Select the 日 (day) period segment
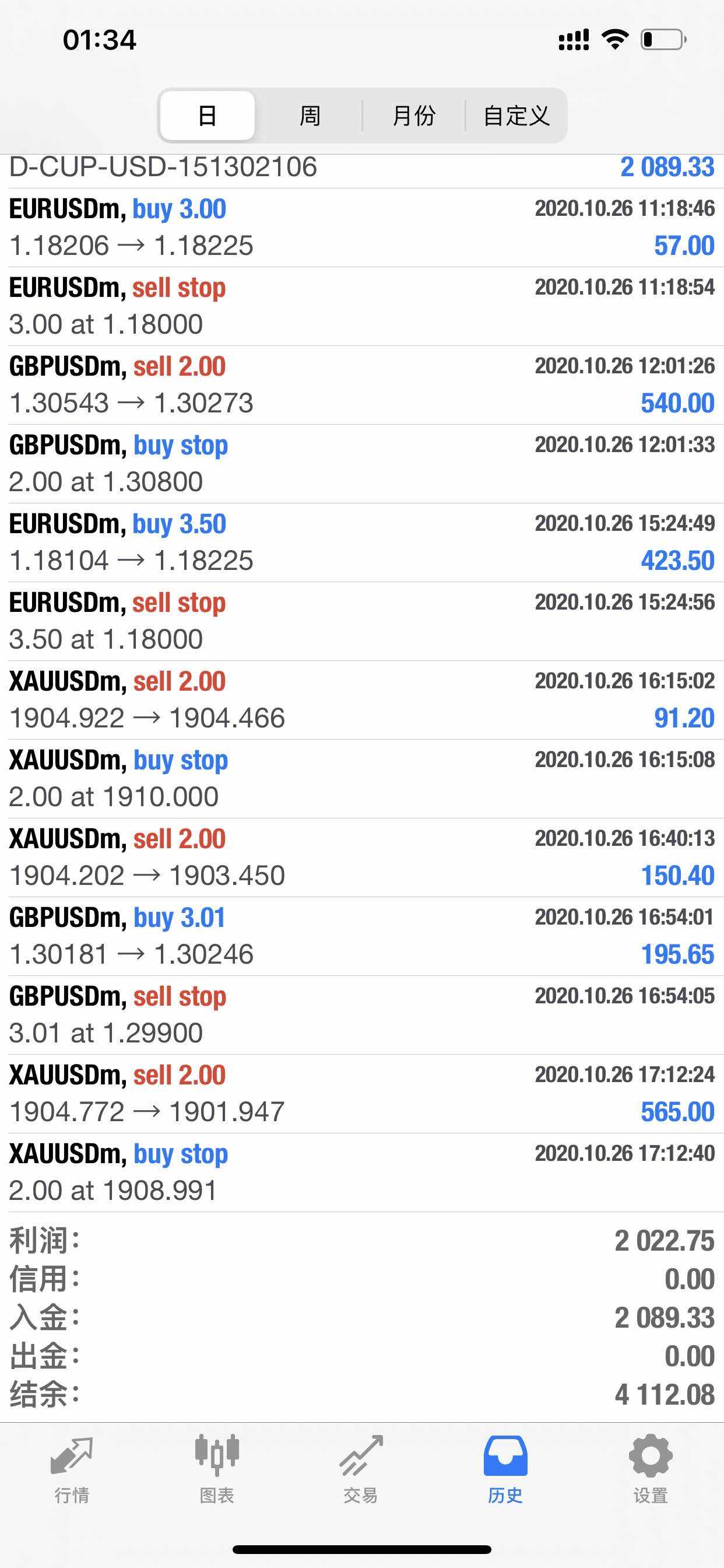 [x=207, y=116]
